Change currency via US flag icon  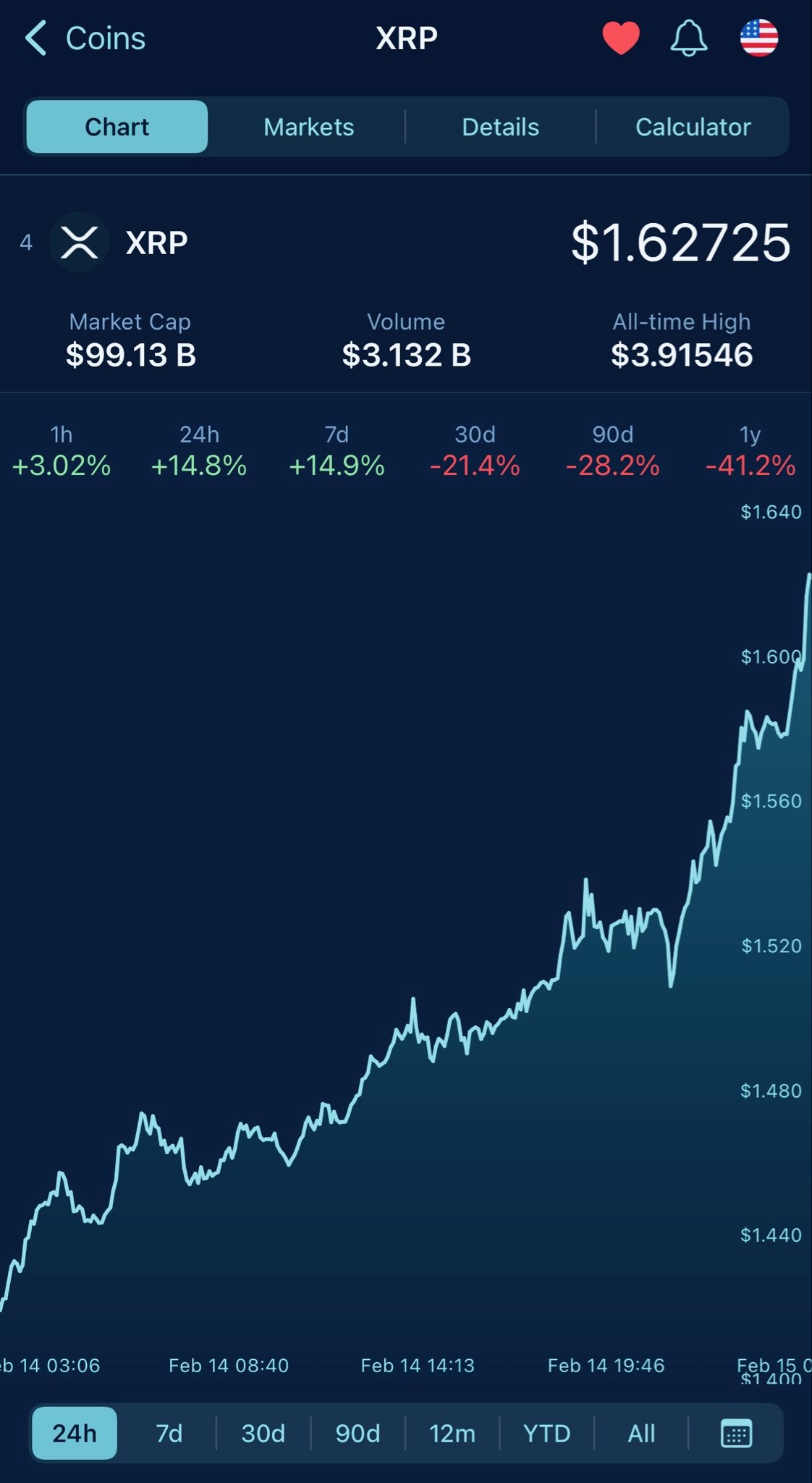click(758, 38)
